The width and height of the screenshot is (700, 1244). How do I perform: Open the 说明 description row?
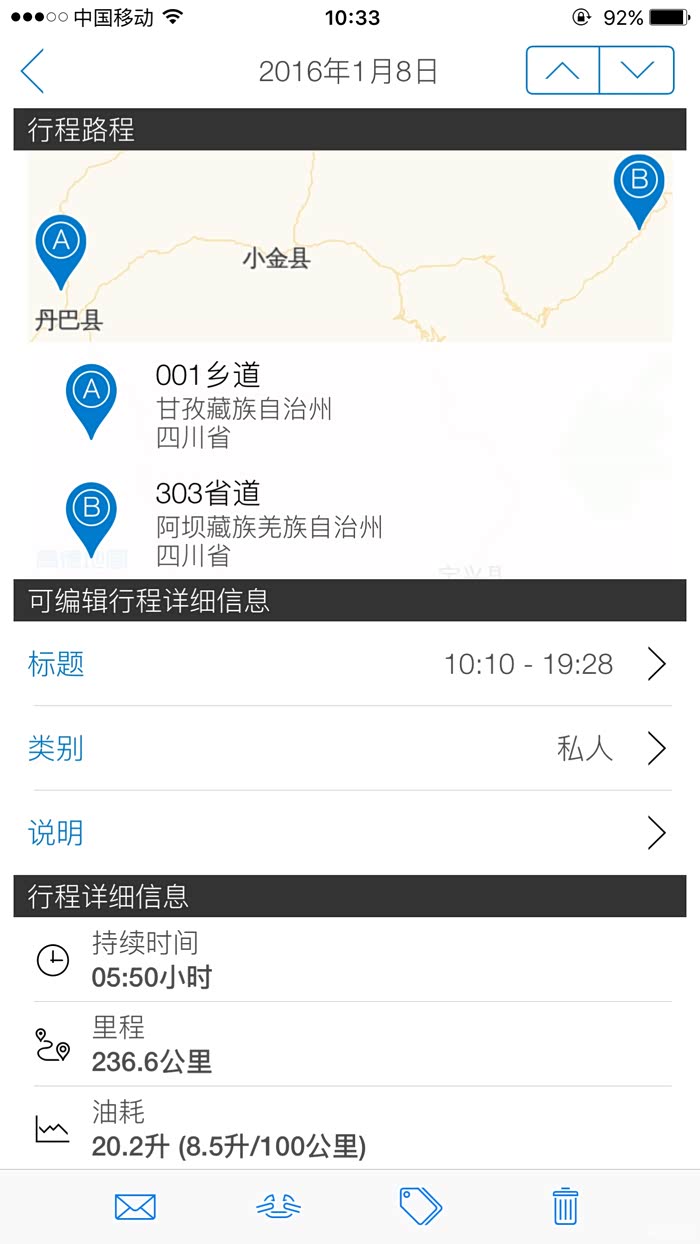point(350,833)
